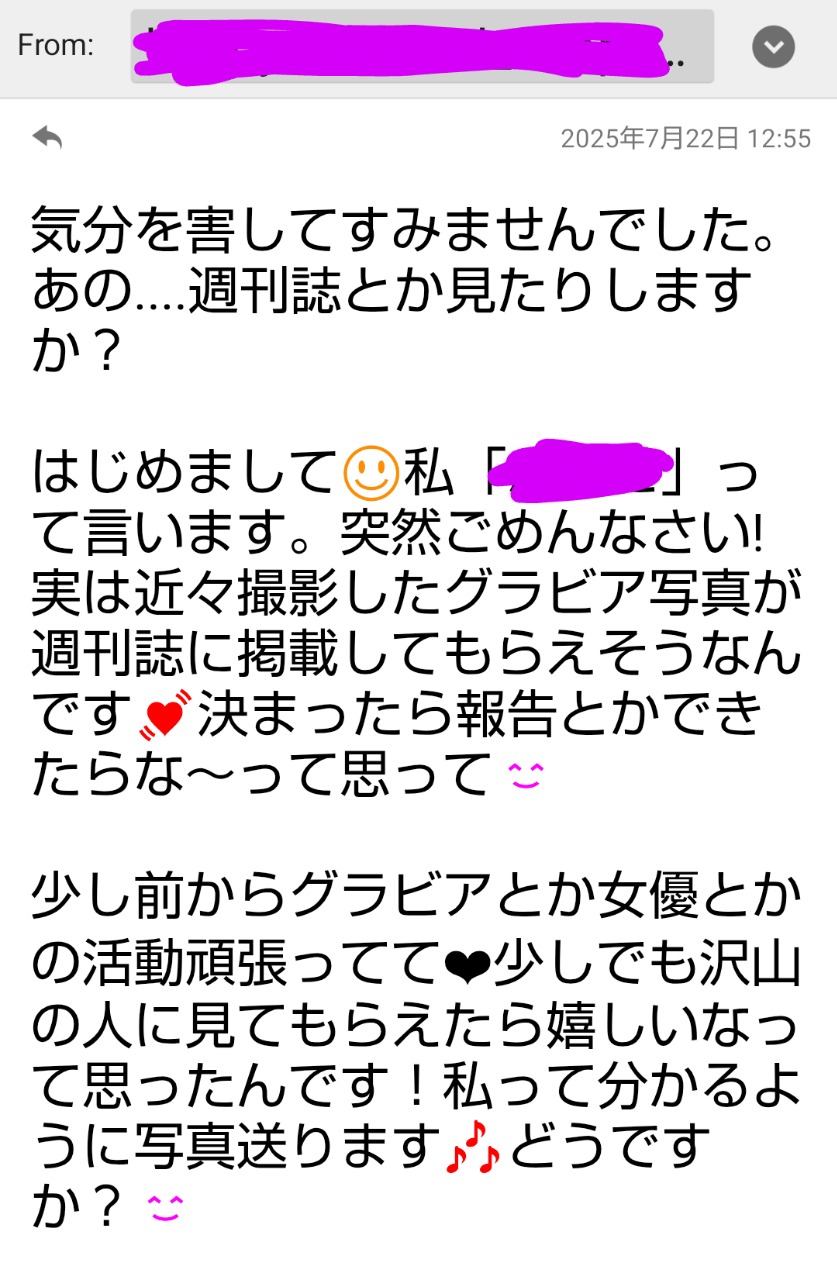Tap the reply arrow icon
Viewport: 837px width, 1280px height.
[x=47, y=137]
